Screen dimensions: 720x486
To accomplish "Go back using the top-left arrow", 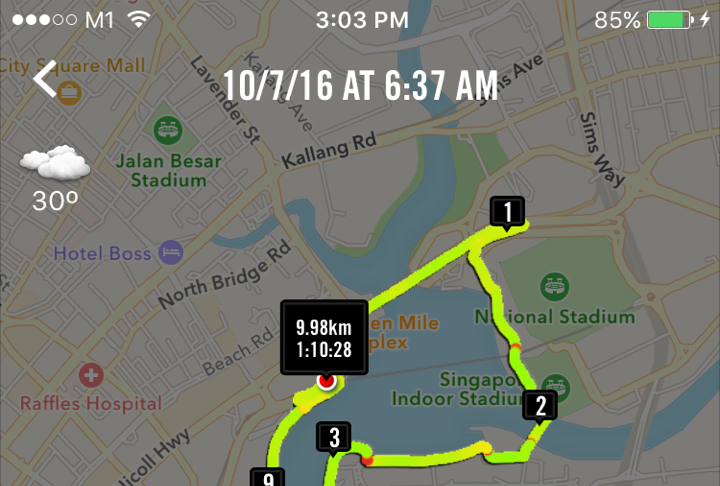I will [x=45, y=79].
